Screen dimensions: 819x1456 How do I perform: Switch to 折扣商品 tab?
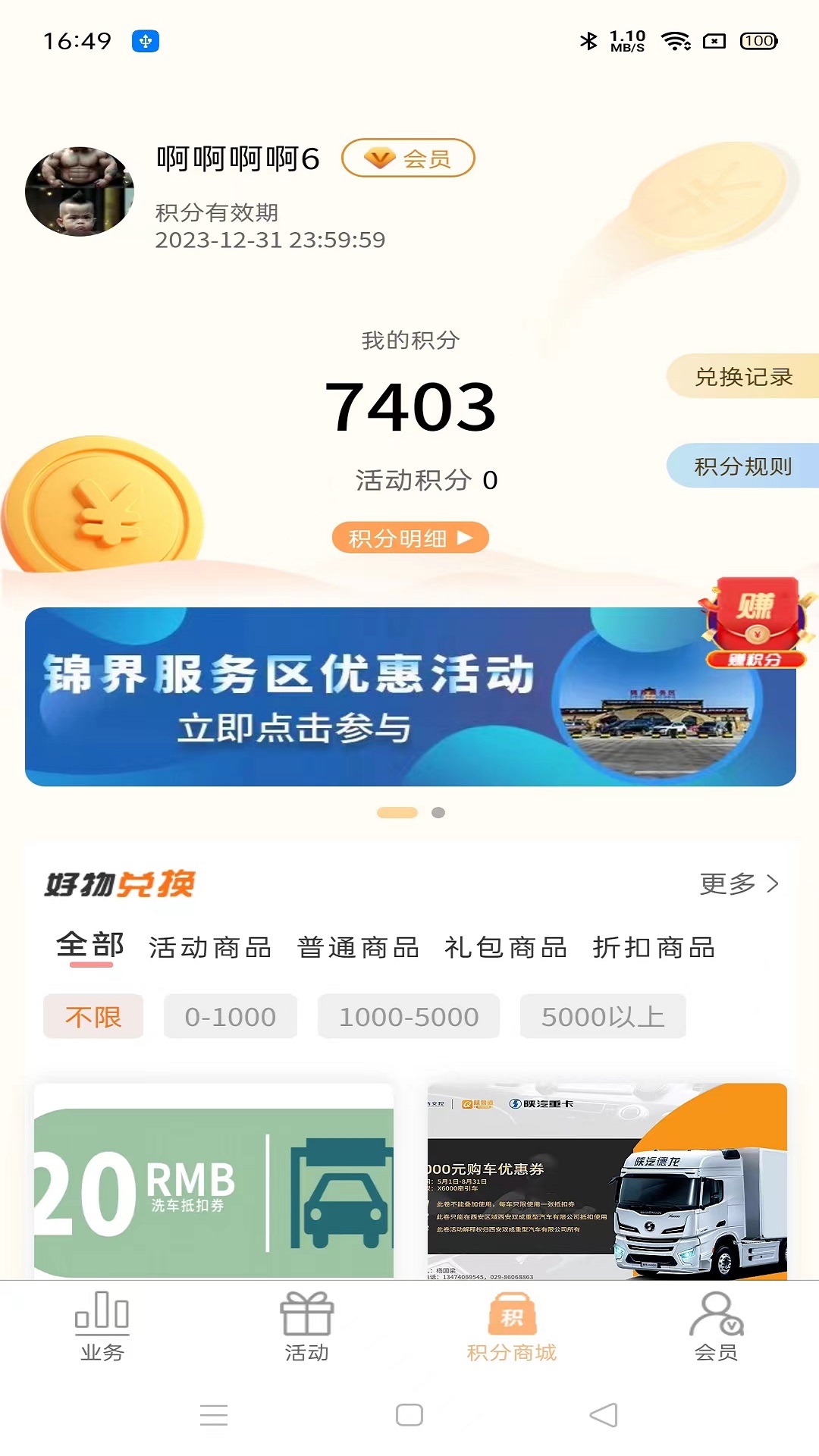click(x=654, y=948)
